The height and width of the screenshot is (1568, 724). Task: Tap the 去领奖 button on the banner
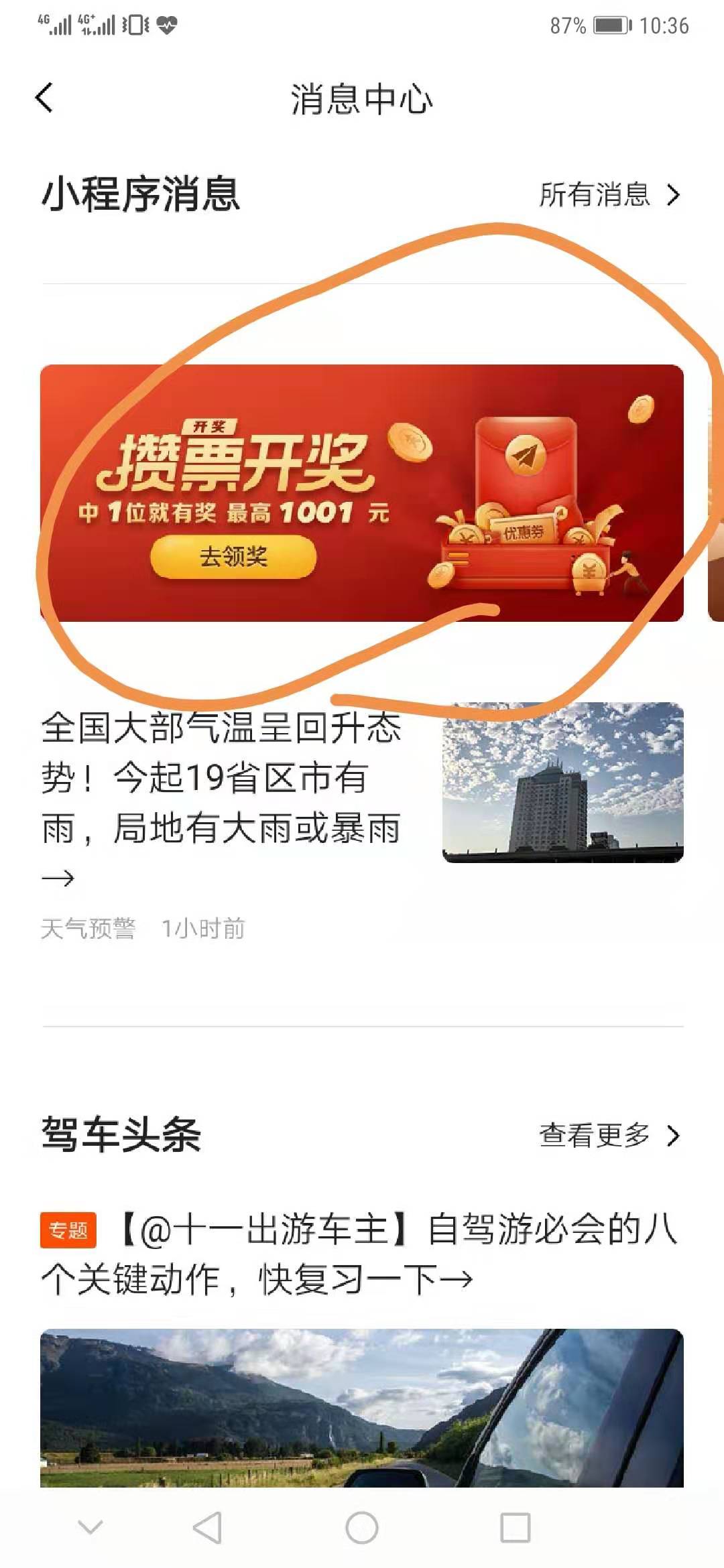[x=233, y=557]
